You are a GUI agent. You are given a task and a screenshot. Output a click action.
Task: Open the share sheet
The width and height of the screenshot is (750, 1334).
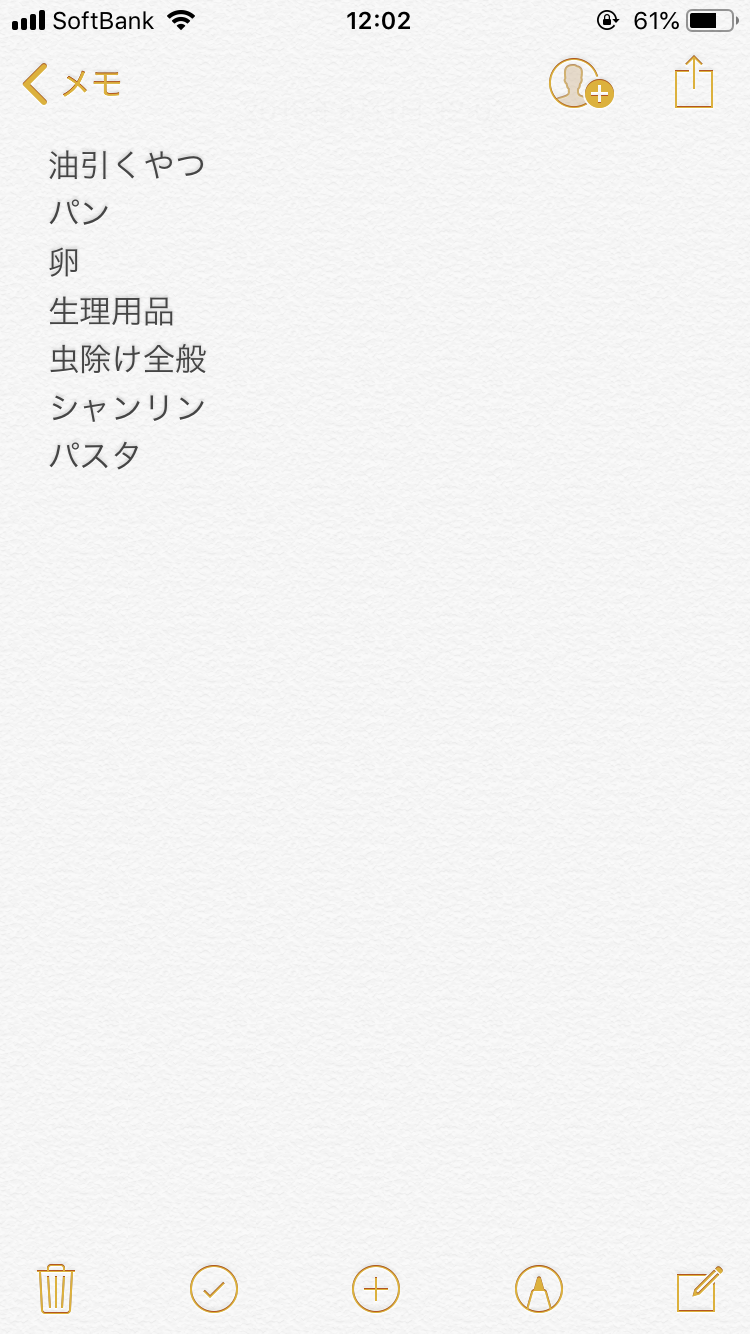(694, 82)
